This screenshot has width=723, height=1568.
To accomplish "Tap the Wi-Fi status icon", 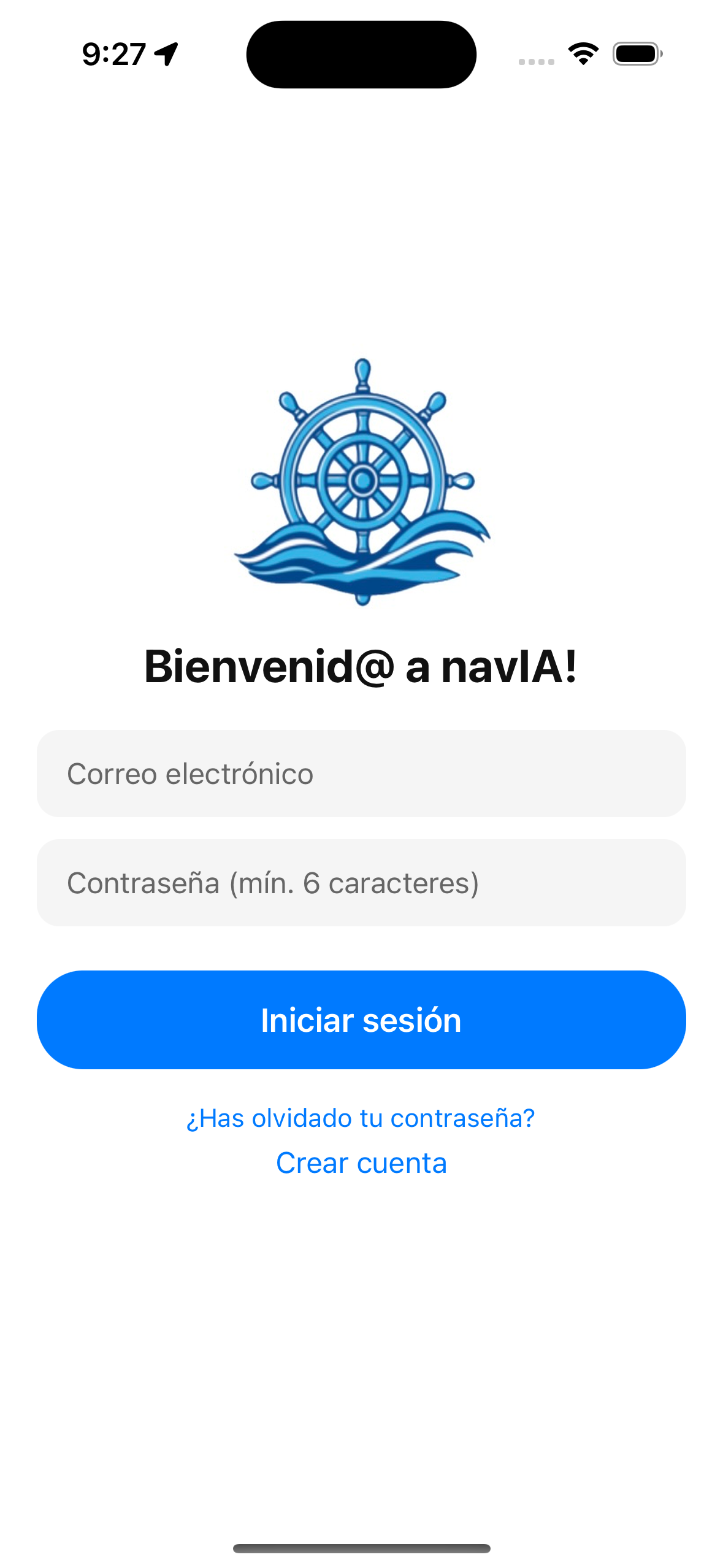I will (x=582, y=54).
